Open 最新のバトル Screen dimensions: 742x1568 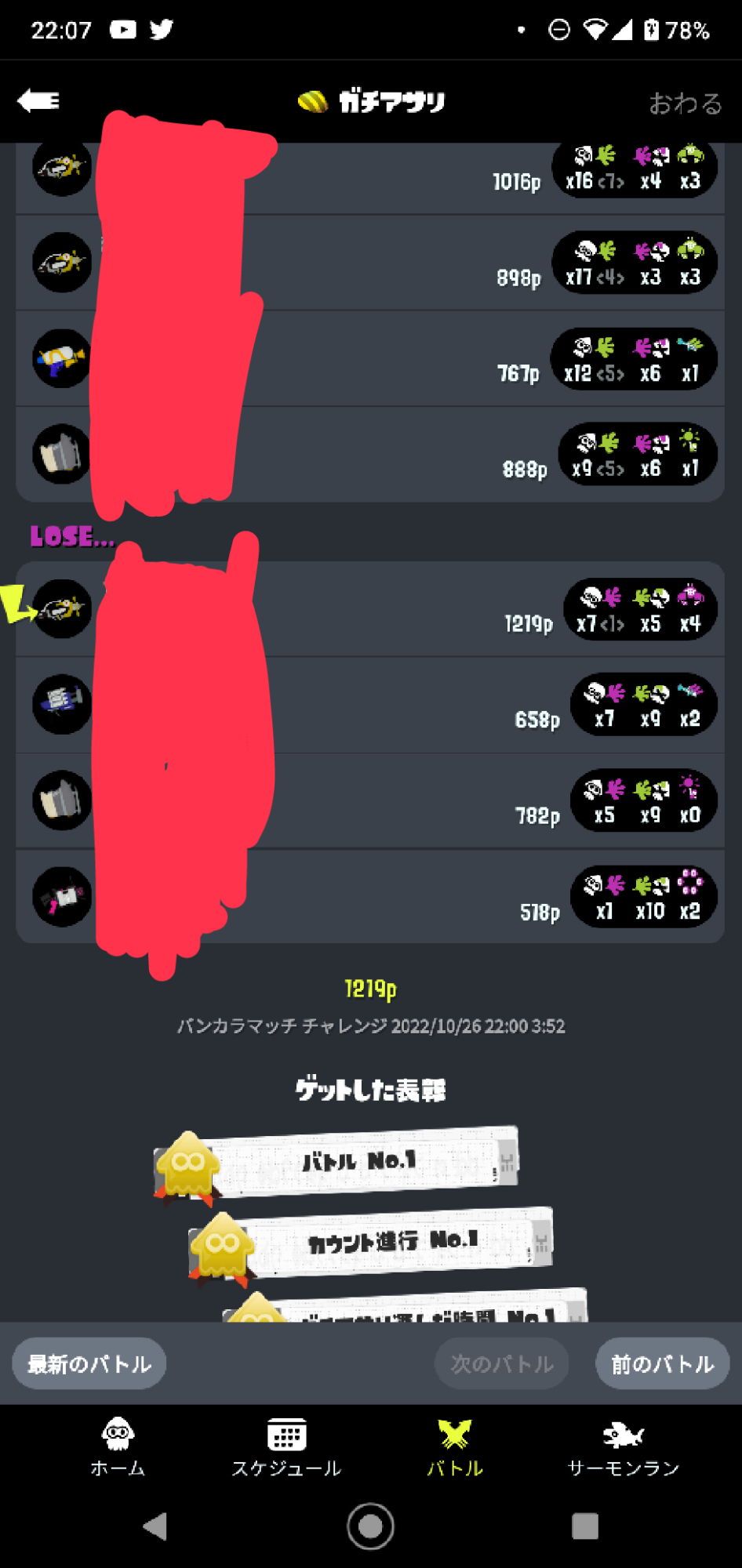89,1363
